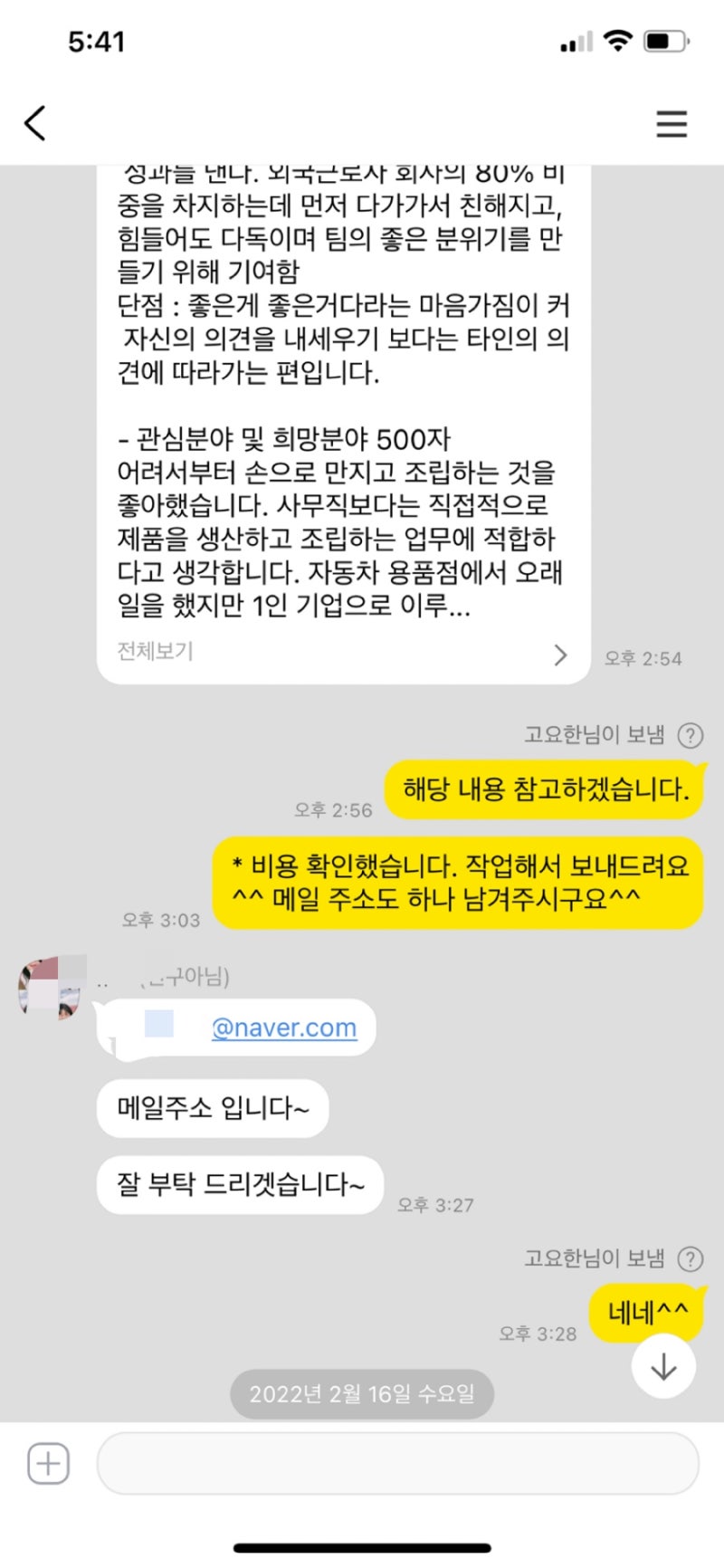The image size is (724, 1568).
Task: Tap the sender's profile picture
Action: pyautogui.click(x=50, y=989)
